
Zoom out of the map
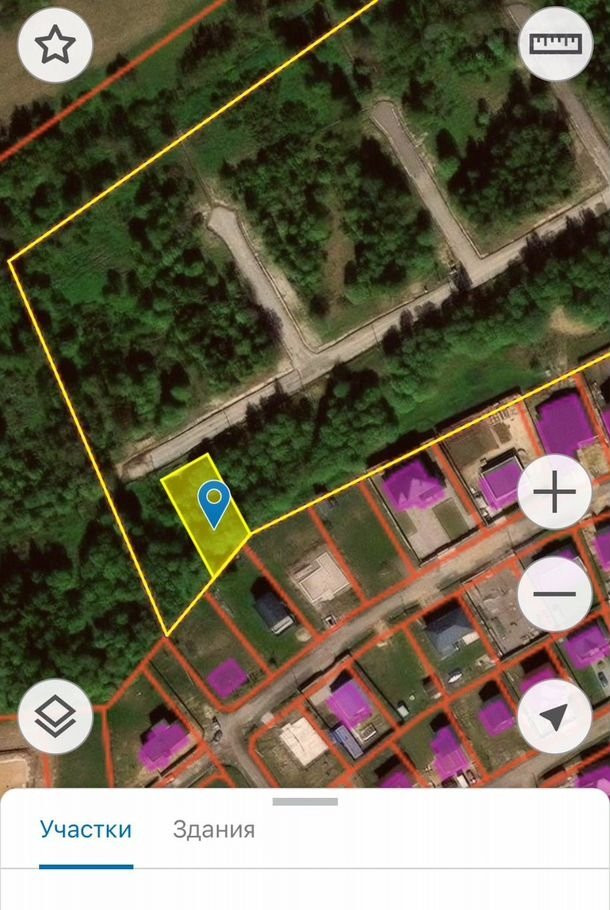(x=555, y=594)
